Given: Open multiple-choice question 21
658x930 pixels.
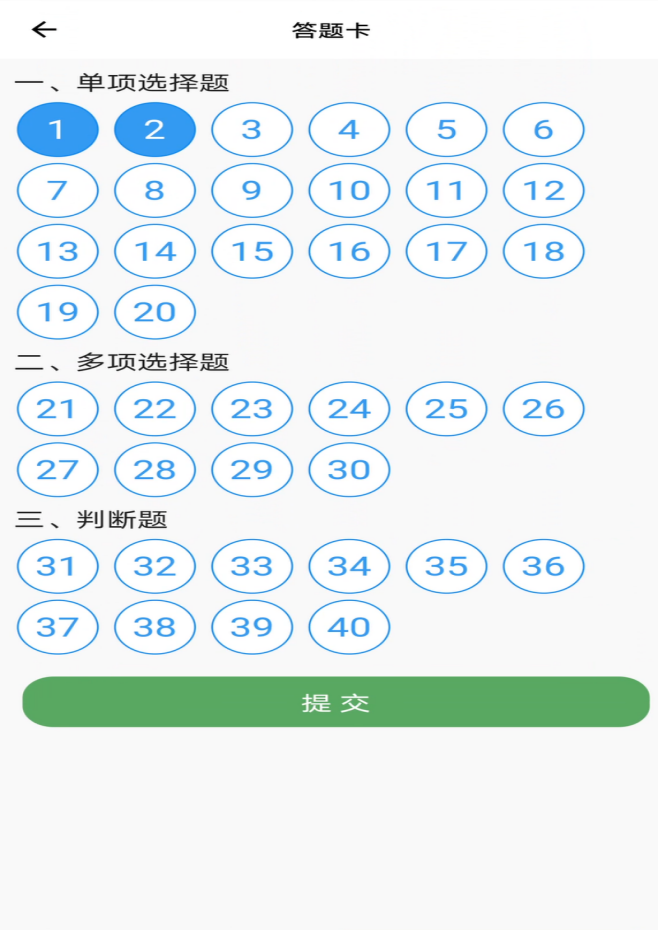Looking at the screenshot, I should (x=58, y=408).
